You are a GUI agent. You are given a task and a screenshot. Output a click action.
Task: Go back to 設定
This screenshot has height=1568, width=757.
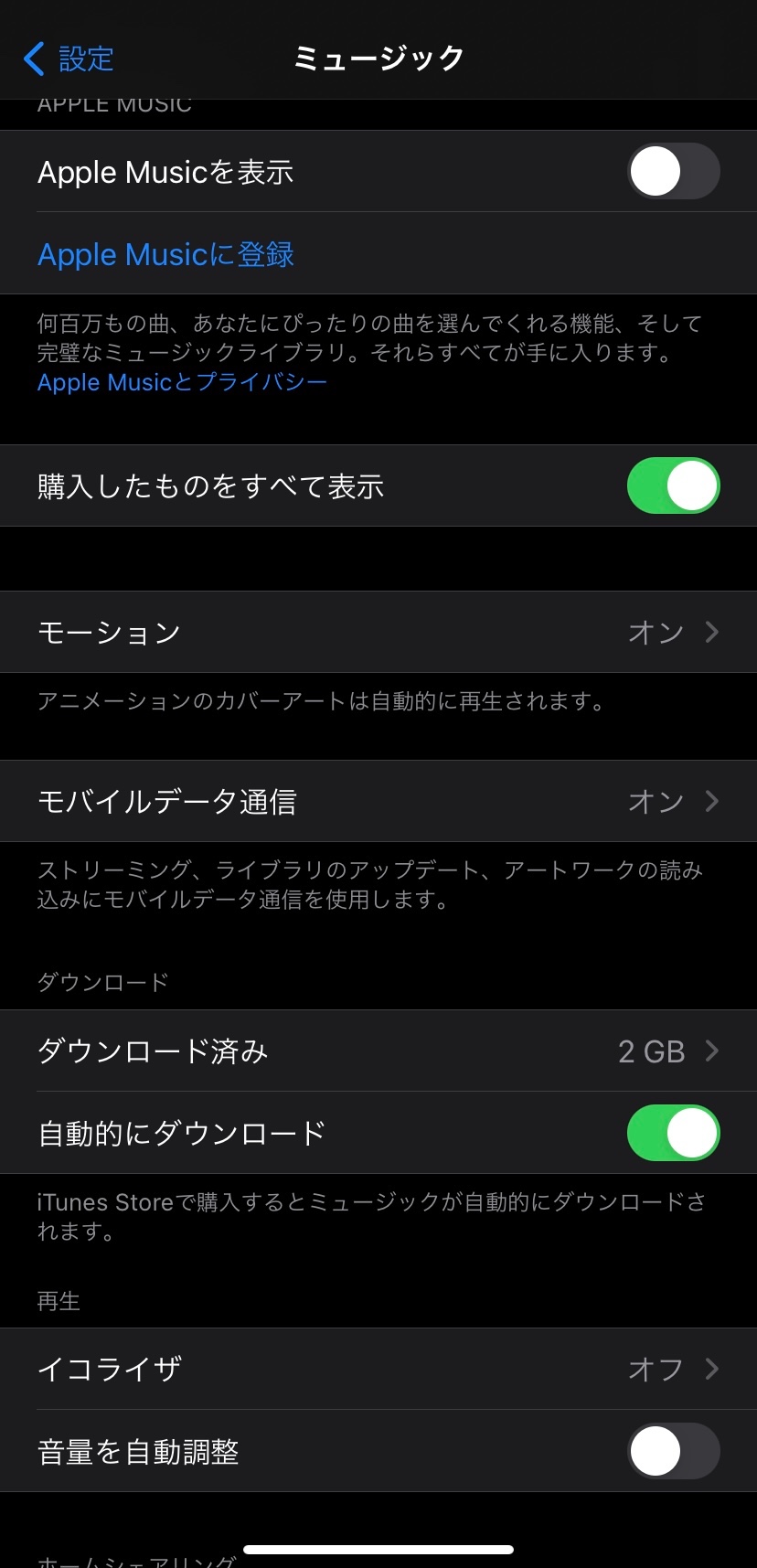point(69,59)
